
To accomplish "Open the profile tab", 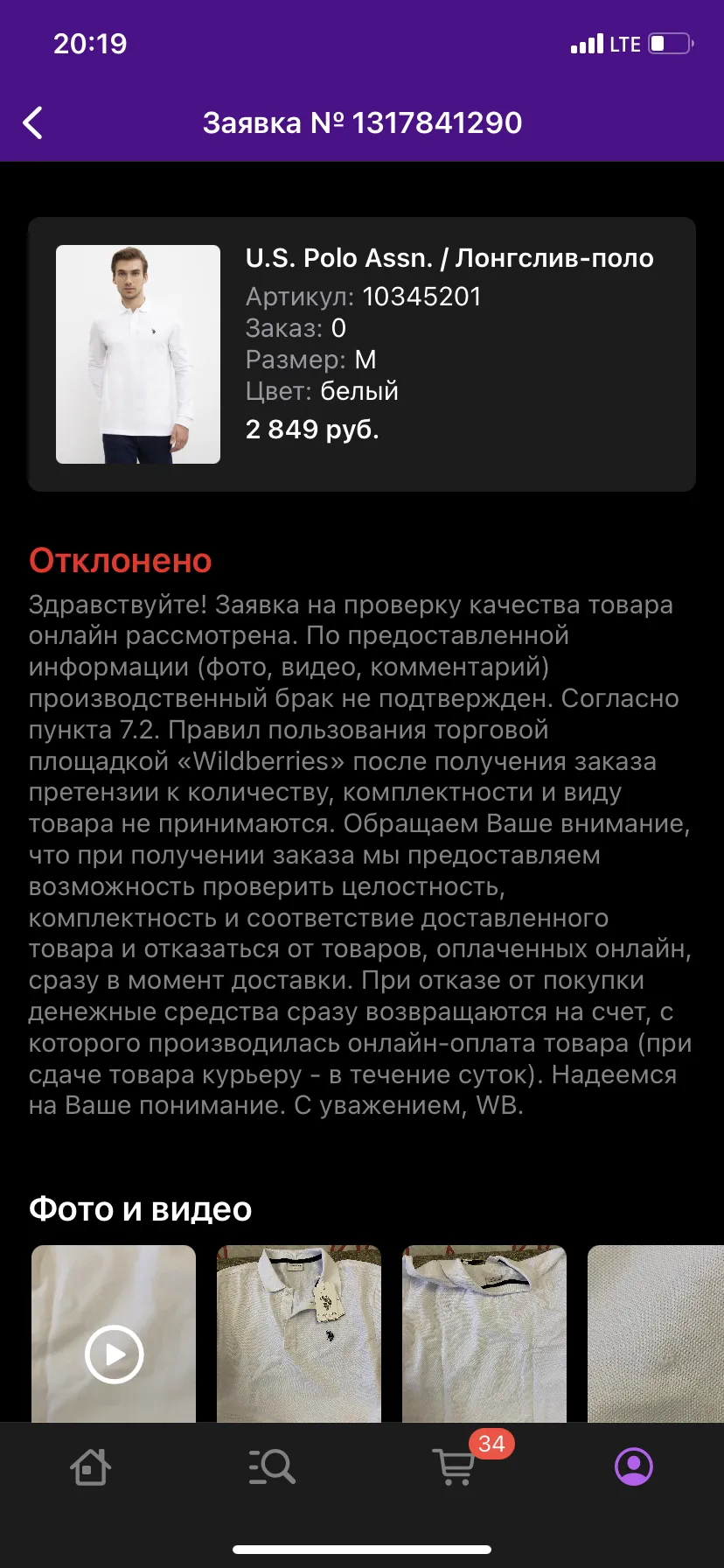I will click(x=634, y=1466).
